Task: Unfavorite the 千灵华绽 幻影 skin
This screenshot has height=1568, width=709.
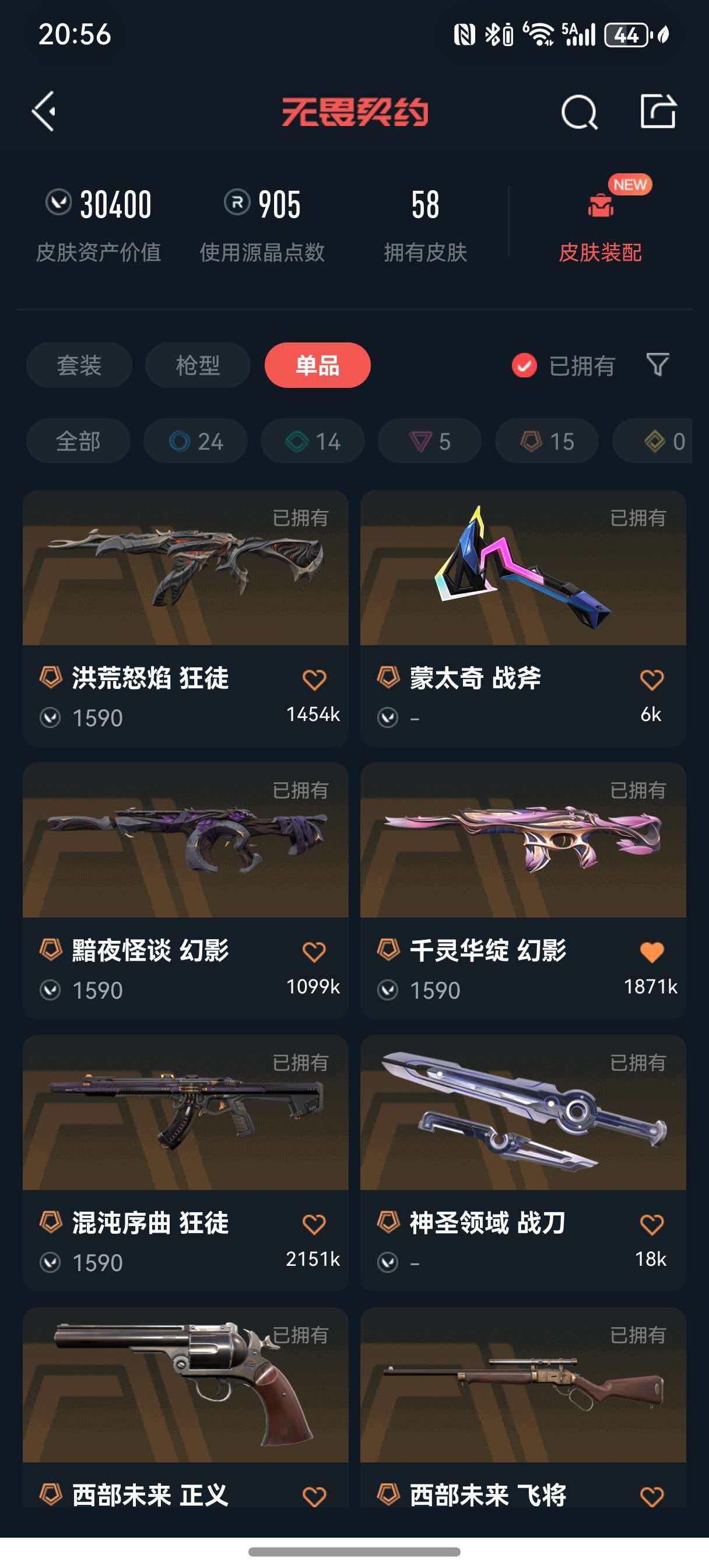Action: 651,952
